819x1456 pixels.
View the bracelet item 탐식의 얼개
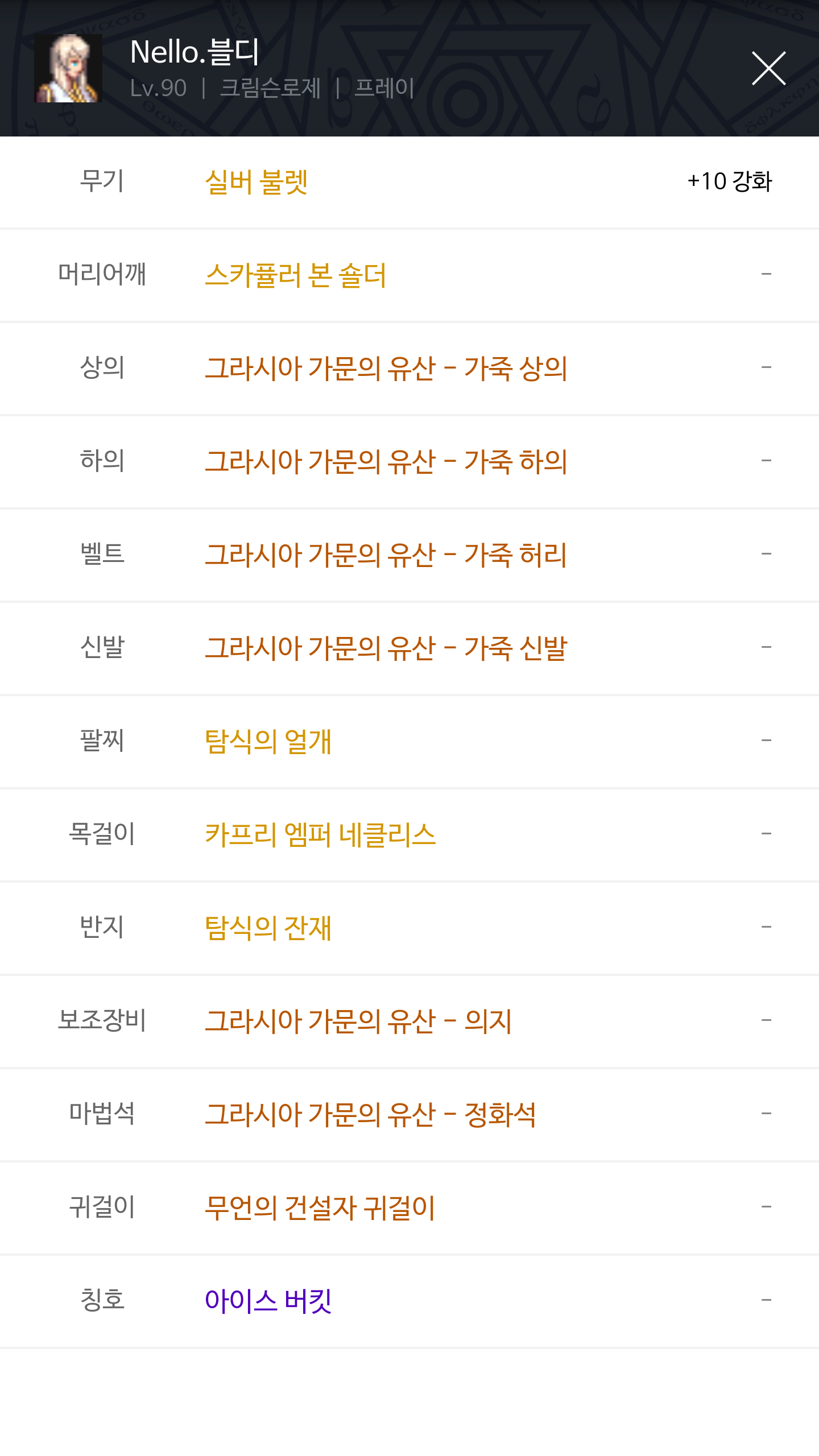(x=268, y=742)
